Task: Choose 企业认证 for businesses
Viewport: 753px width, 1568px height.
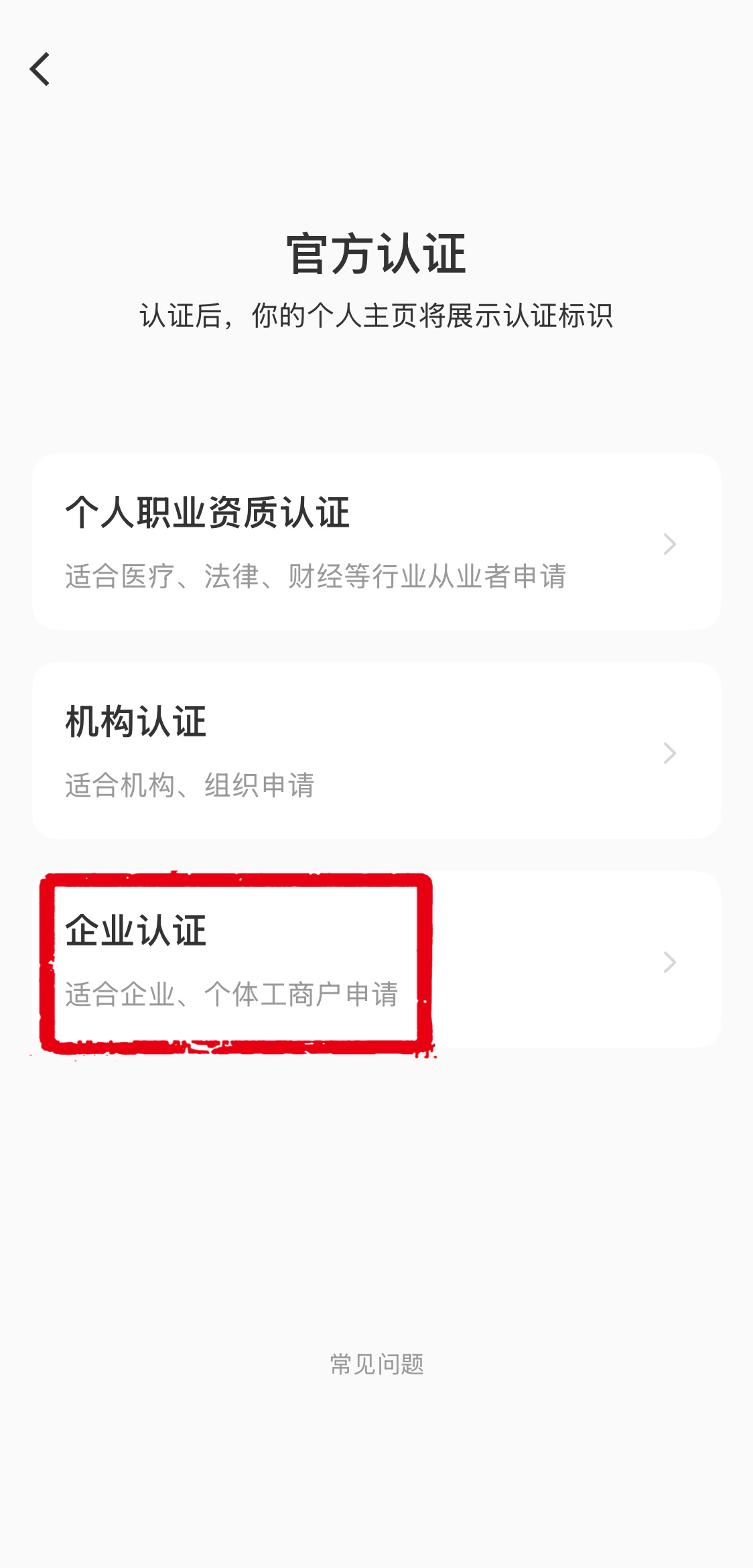Action: tap(376, 960)
